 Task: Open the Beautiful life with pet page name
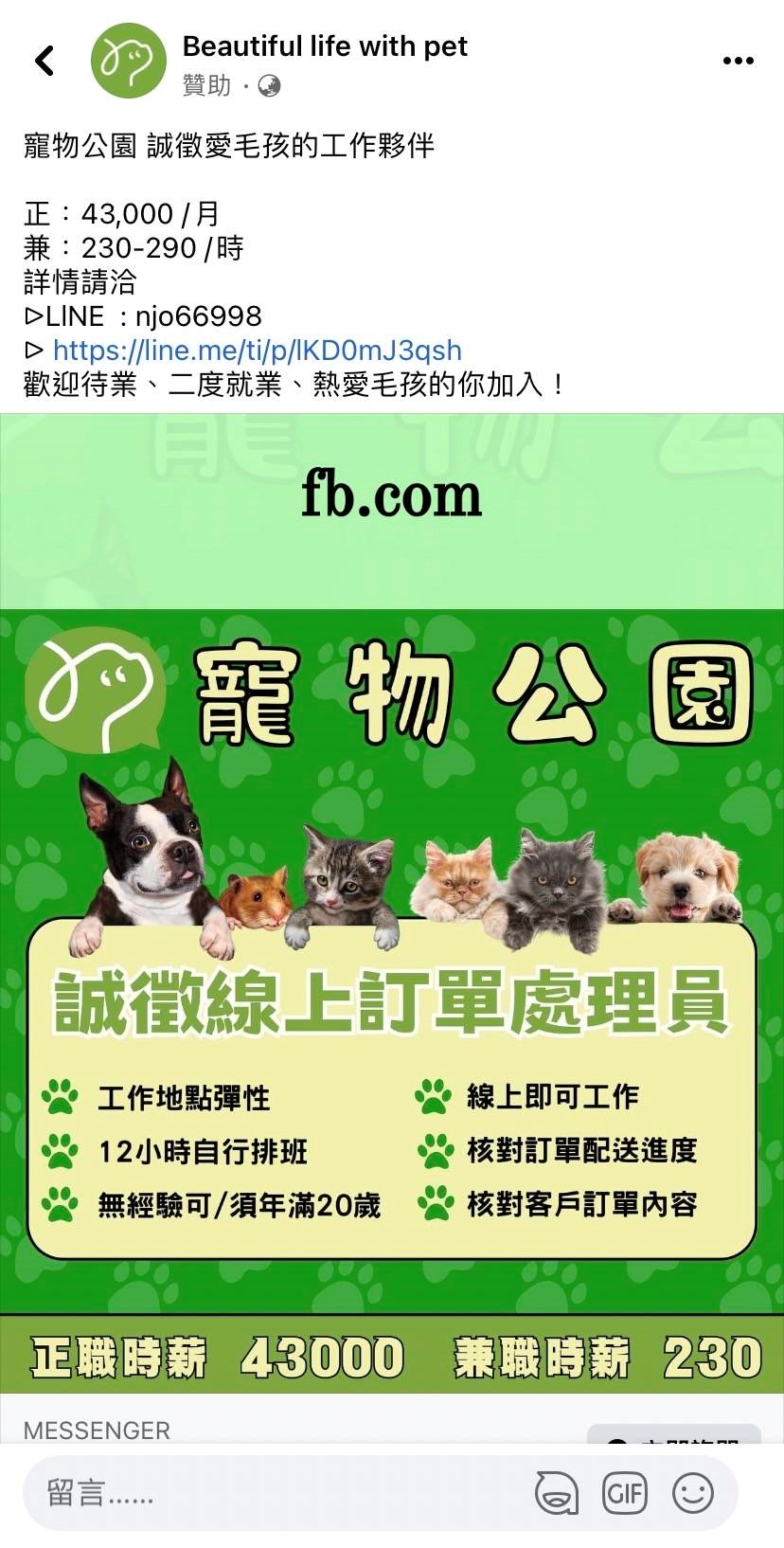(x=325, y=46)
